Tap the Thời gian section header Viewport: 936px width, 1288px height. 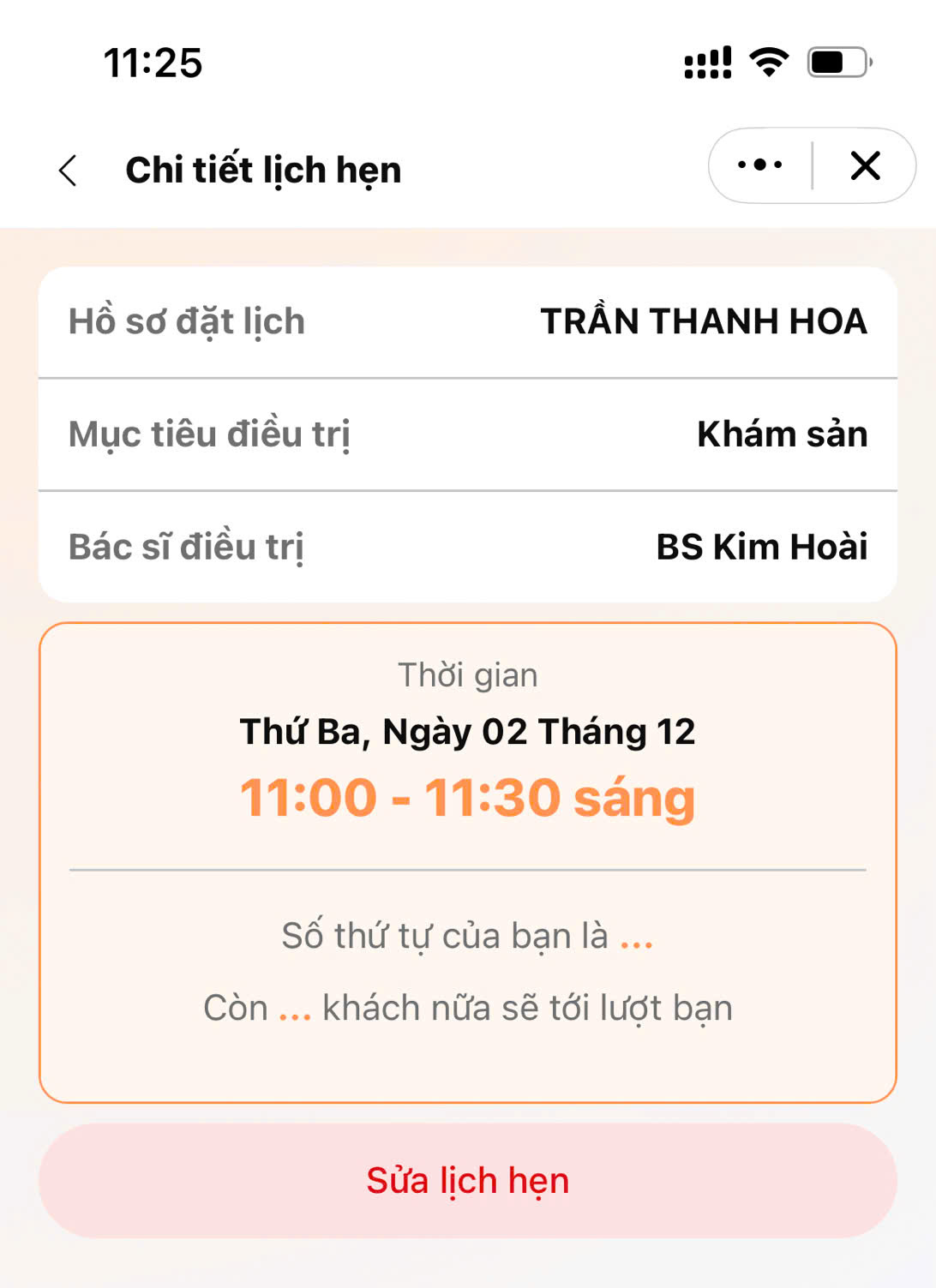pyautogui.click(x=468, y=675)
